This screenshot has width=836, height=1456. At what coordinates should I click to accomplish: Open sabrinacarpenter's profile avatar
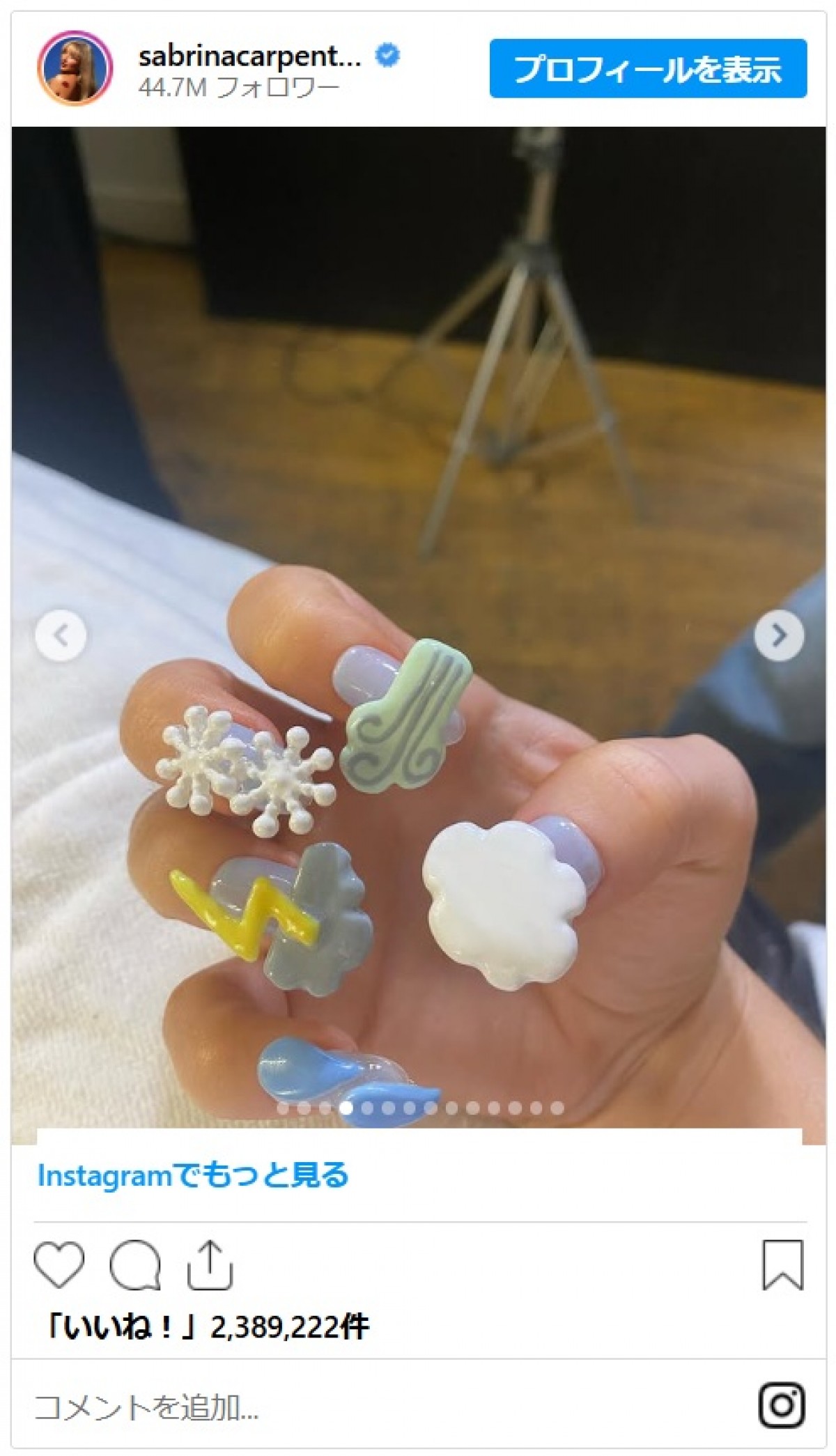click(x=75, y=68)
